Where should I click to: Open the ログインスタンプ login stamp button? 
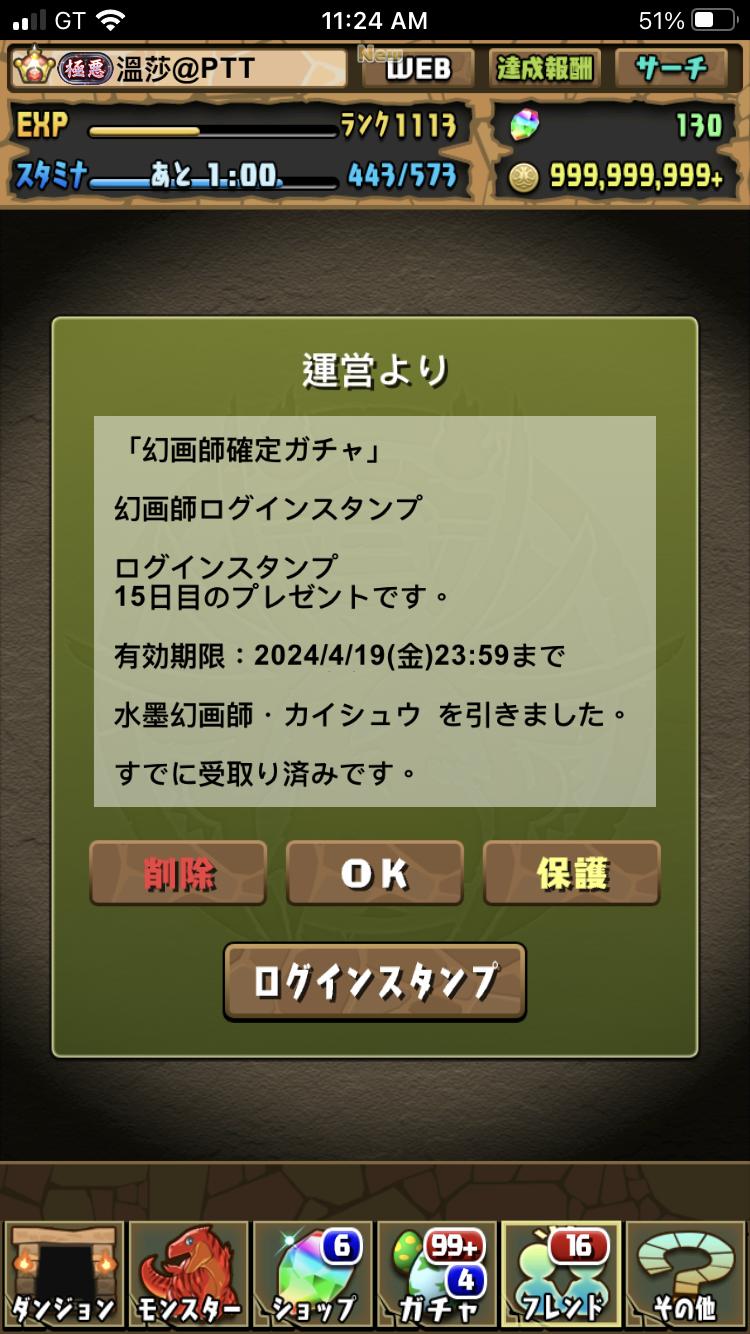(375, 981)
